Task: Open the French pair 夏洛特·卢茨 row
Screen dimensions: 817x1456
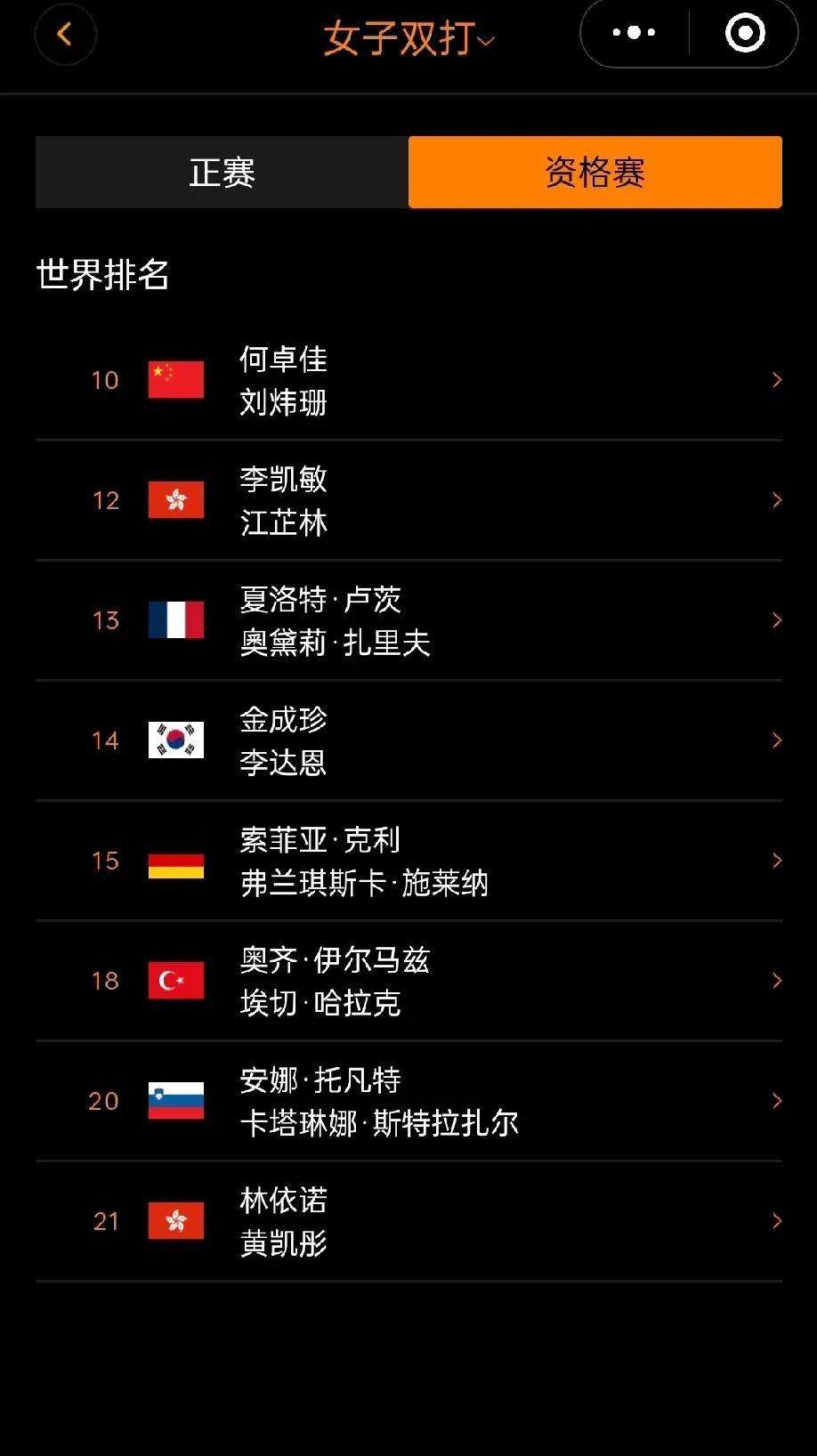Action: [408, 620]
